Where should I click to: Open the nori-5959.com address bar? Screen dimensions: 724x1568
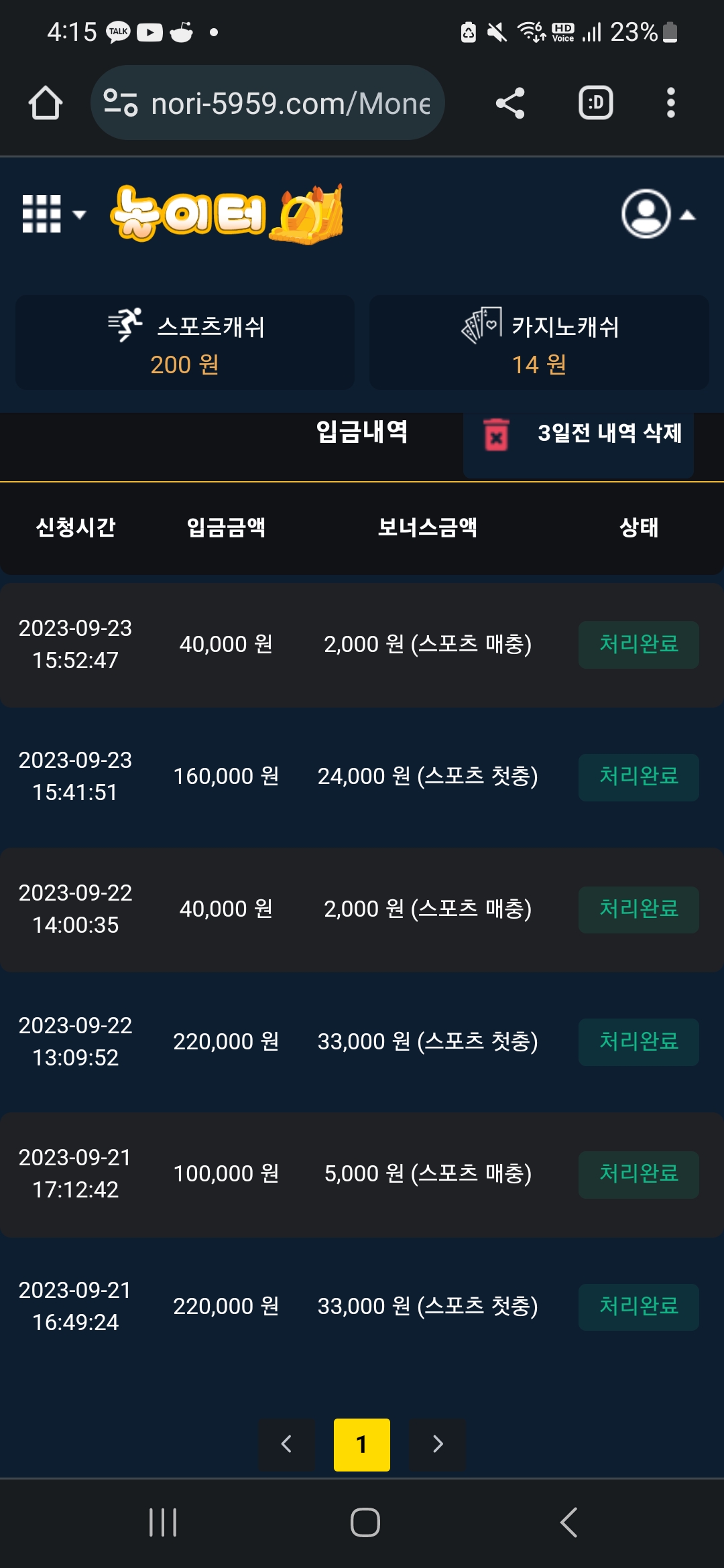pos(267,103)
